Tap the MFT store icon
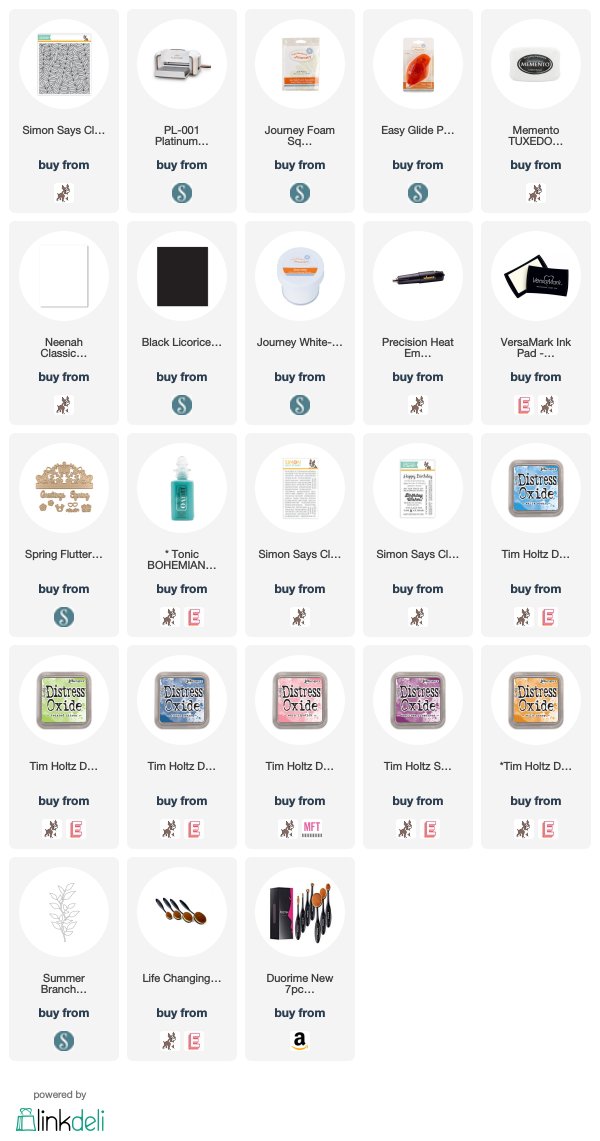Screen dimensions: 600x1141 click(311, 829)
